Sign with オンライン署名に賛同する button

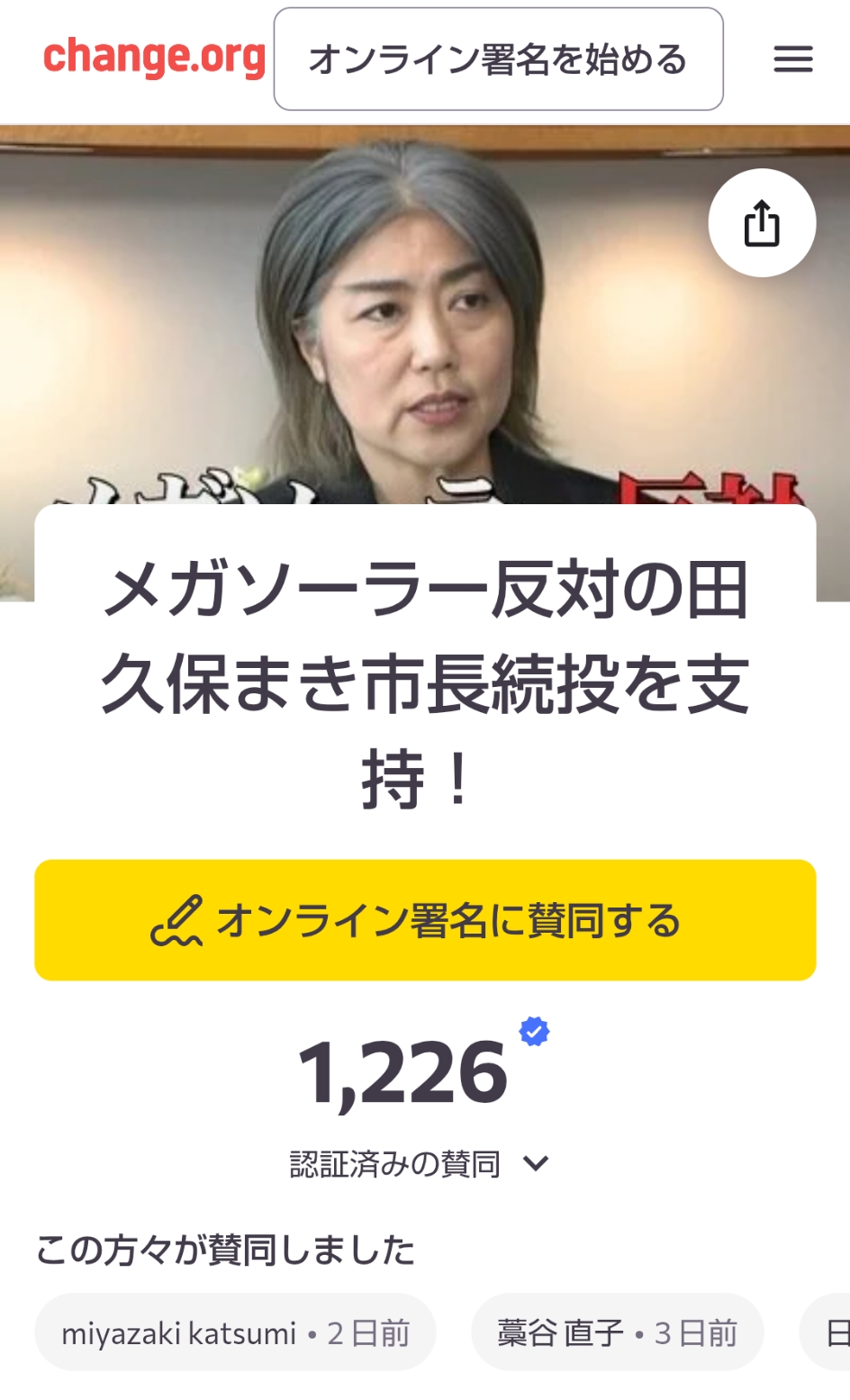pos(425,920)
